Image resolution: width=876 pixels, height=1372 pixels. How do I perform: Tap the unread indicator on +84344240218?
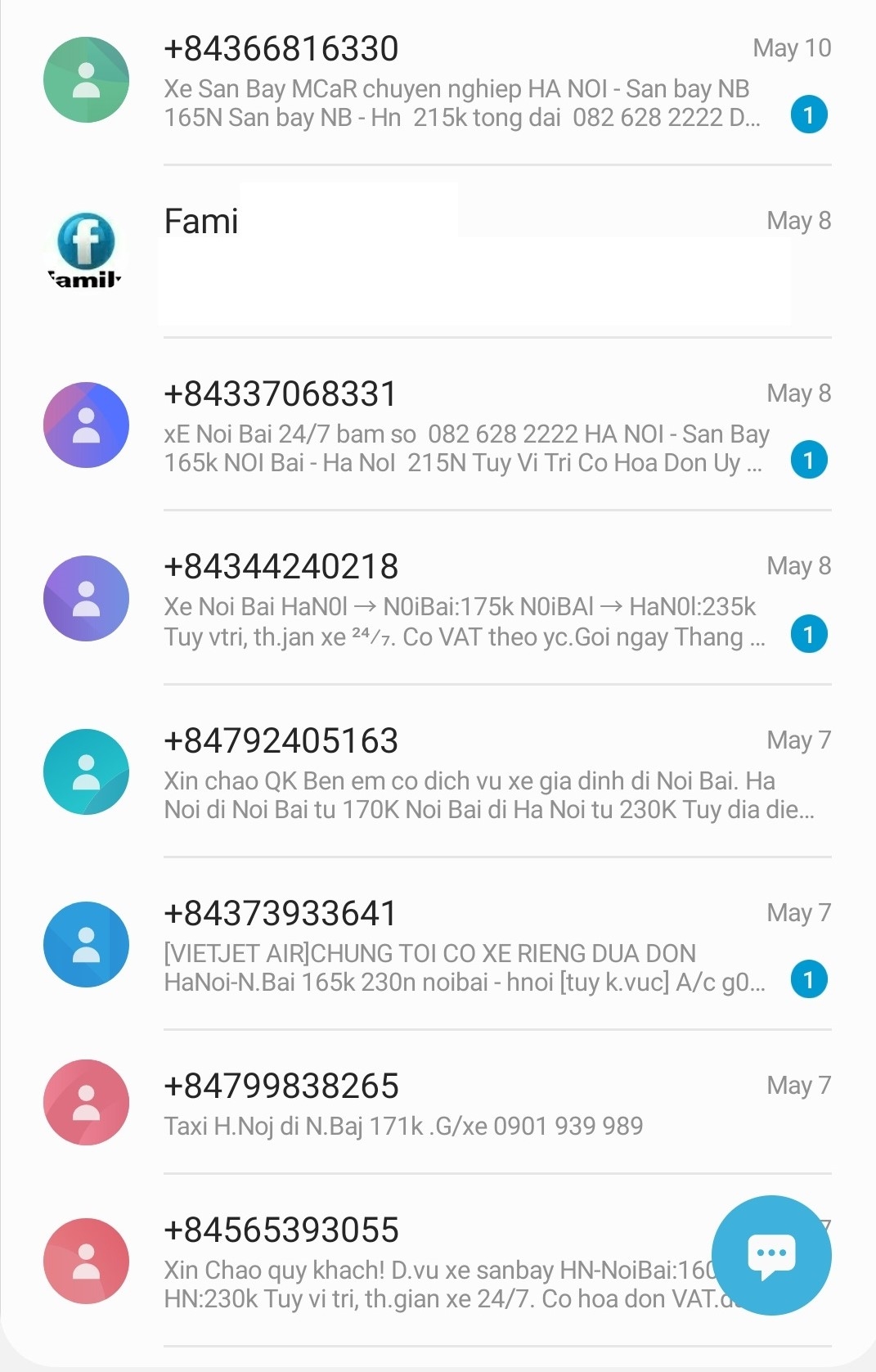pos(810,633)
